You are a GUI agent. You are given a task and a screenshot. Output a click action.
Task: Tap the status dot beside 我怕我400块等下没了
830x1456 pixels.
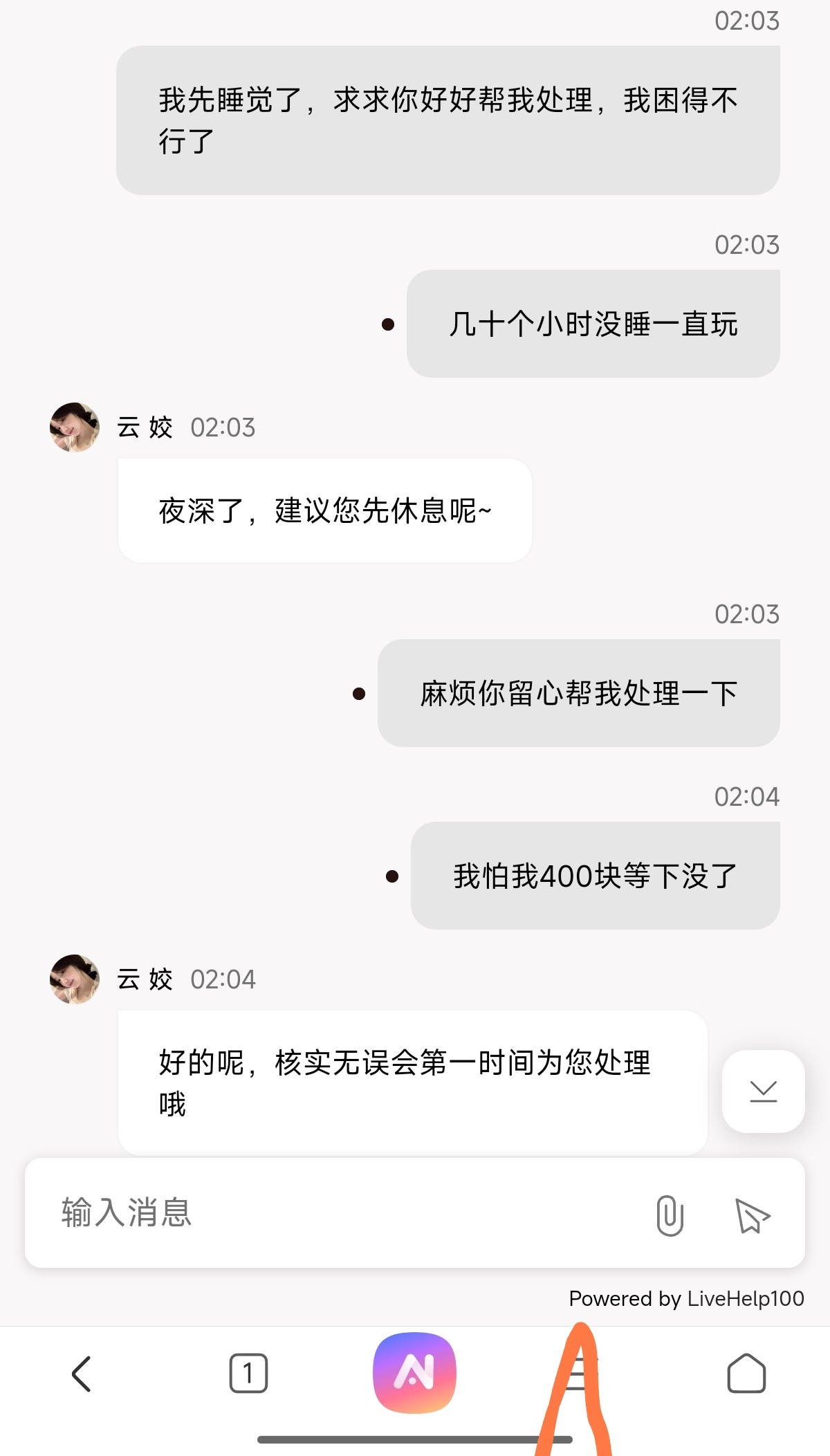pos(393,875)
